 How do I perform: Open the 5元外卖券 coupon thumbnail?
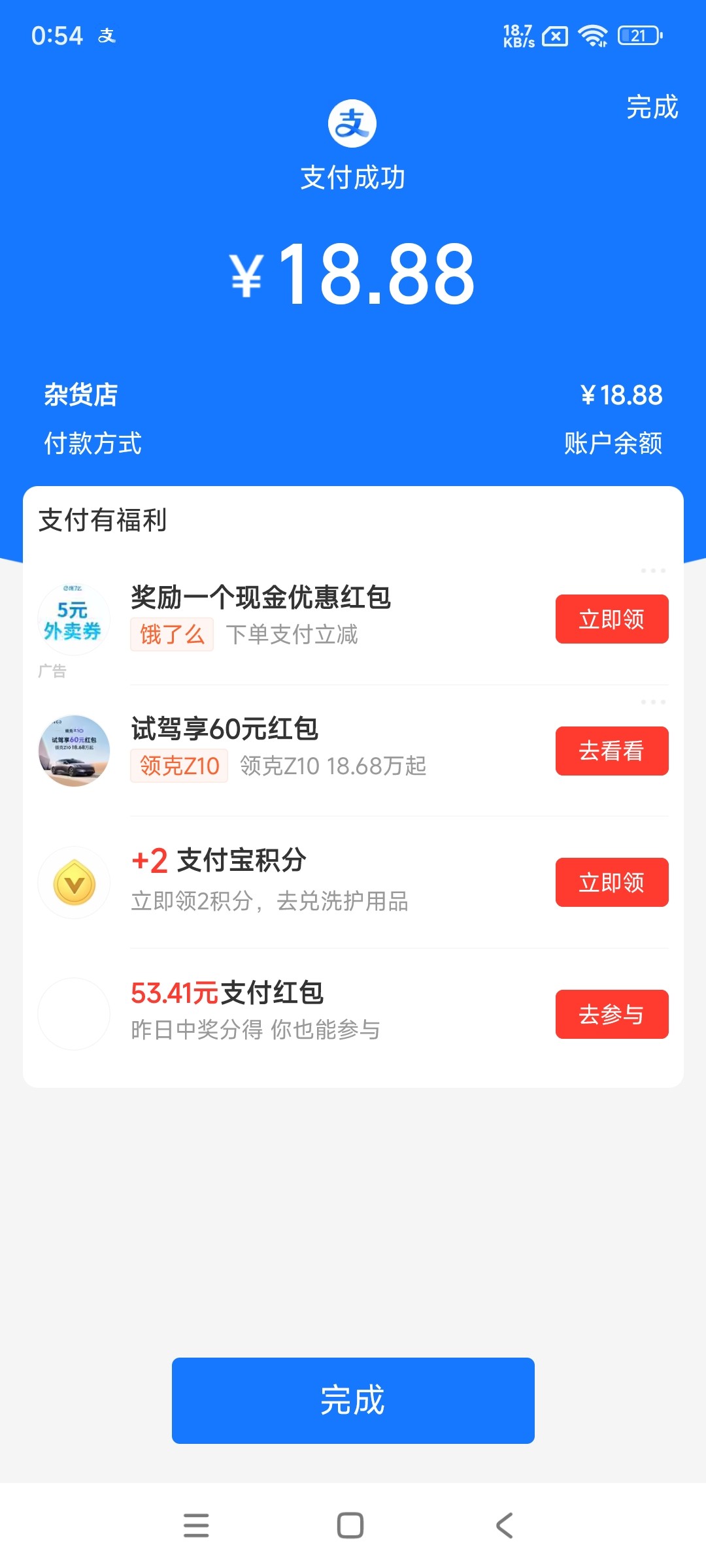click(74, 619)
